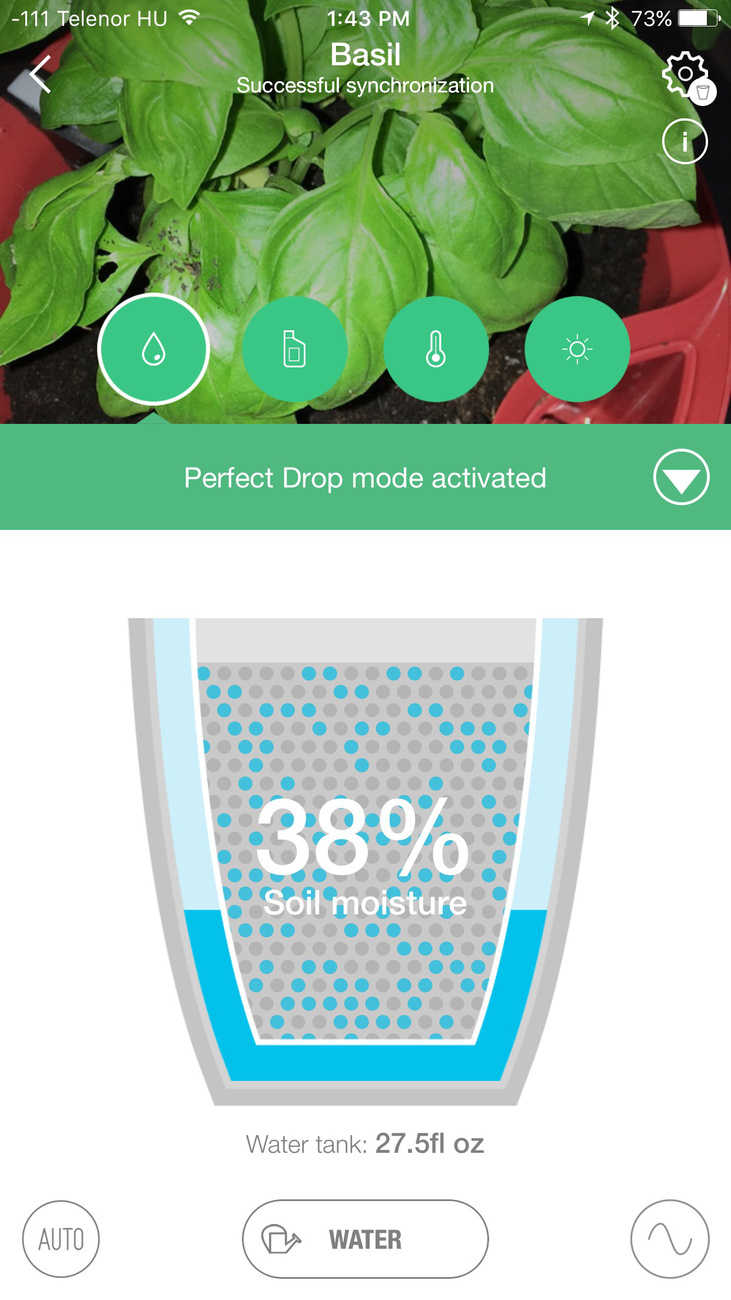731x1300 pixels.
Task: Open the plant info icon
Action: pos(685,142)
